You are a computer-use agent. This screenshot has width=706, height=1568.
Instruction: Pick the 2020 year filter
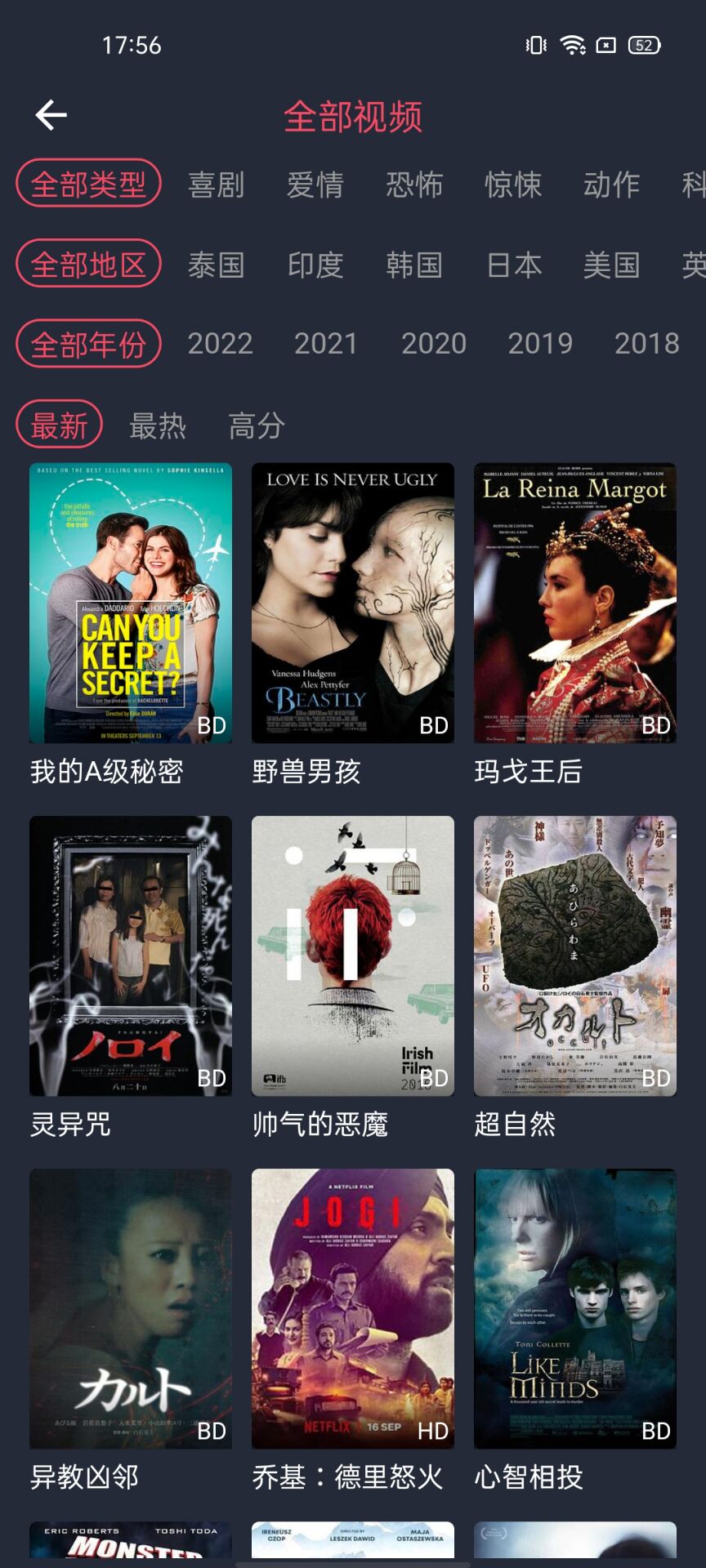(433, 344)
